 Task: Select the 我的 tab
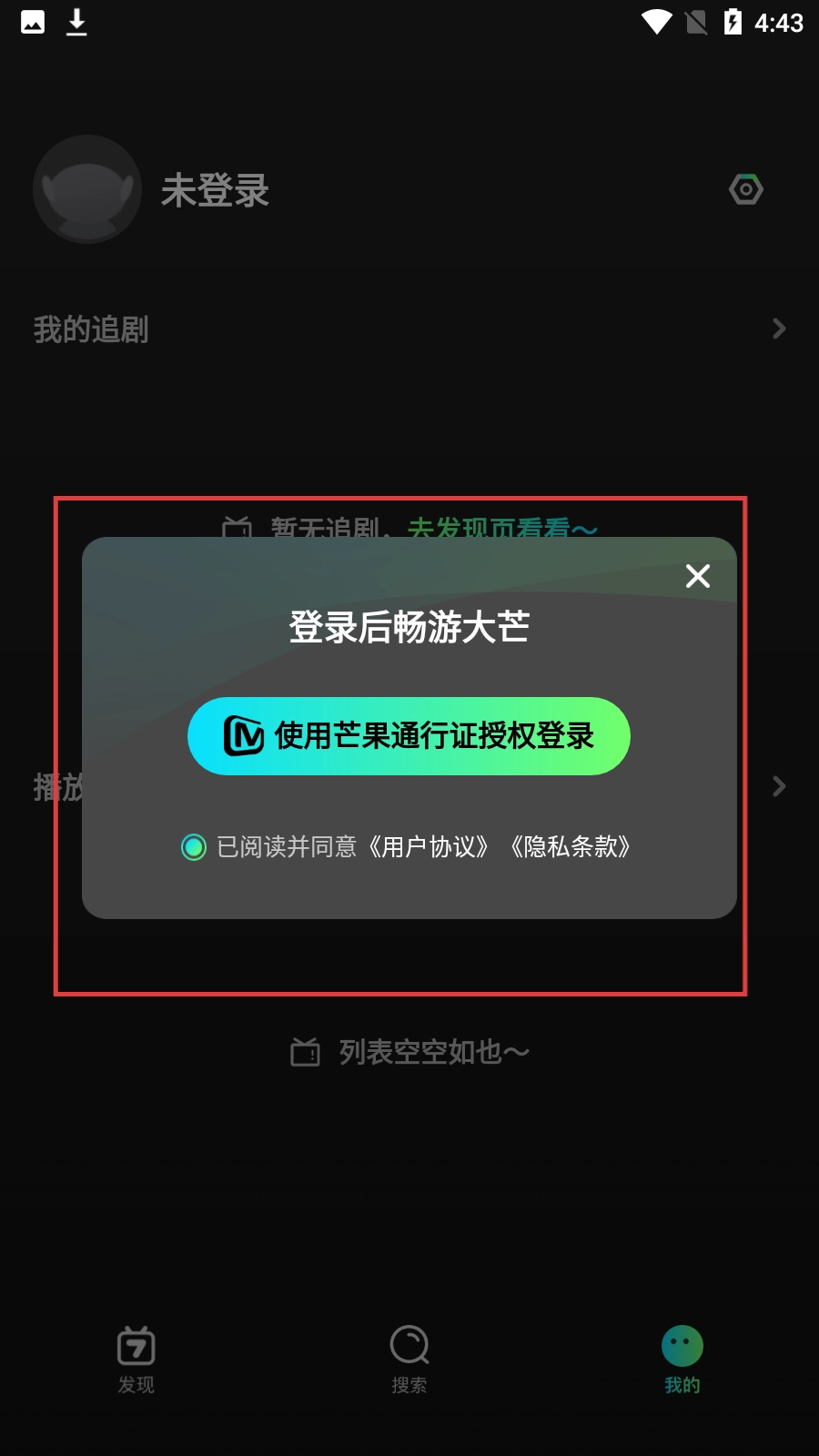click(x=682, y=1360)
